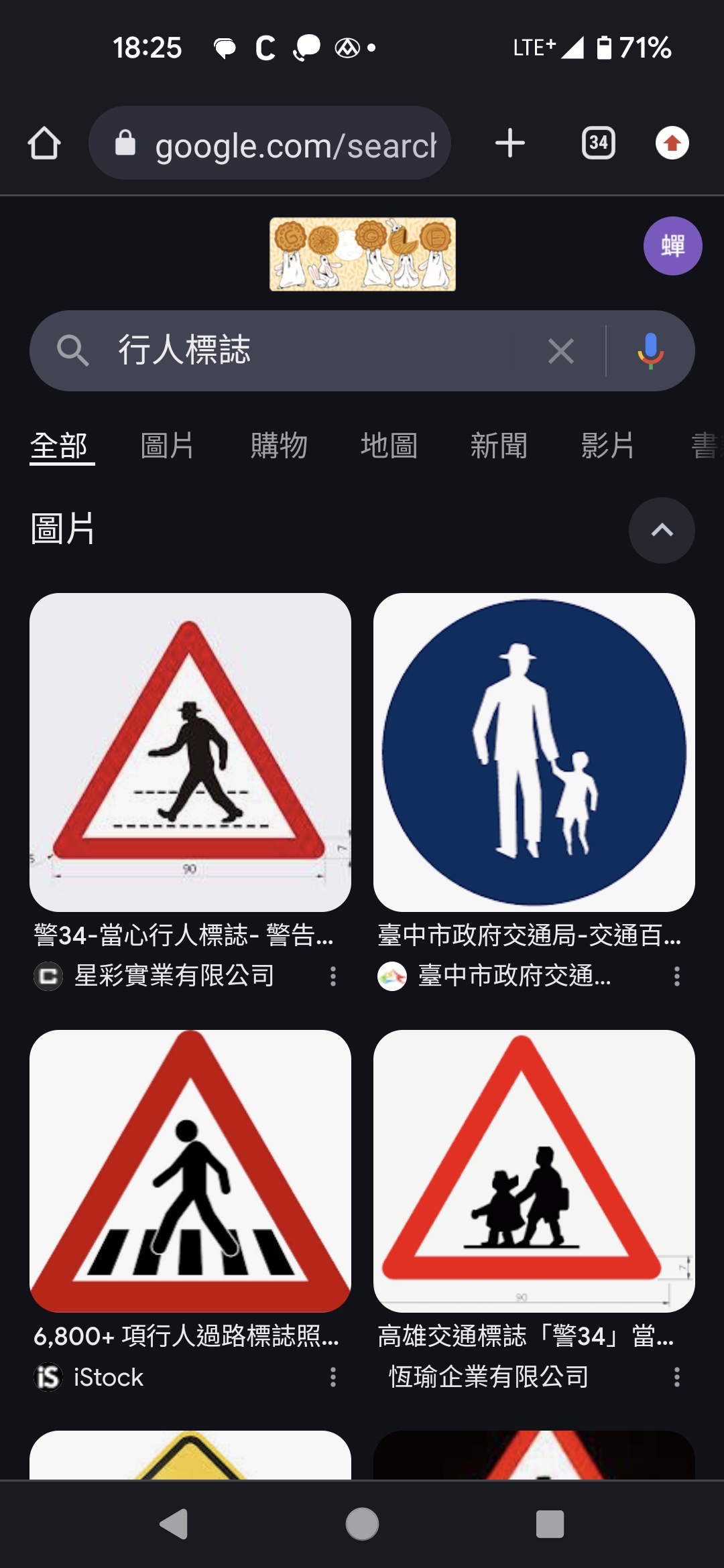Open the 警34-當心行人標誌 image result
The width and height of the screenshot is (724, 1568).
pyautogui.click(x=190, y=752)
